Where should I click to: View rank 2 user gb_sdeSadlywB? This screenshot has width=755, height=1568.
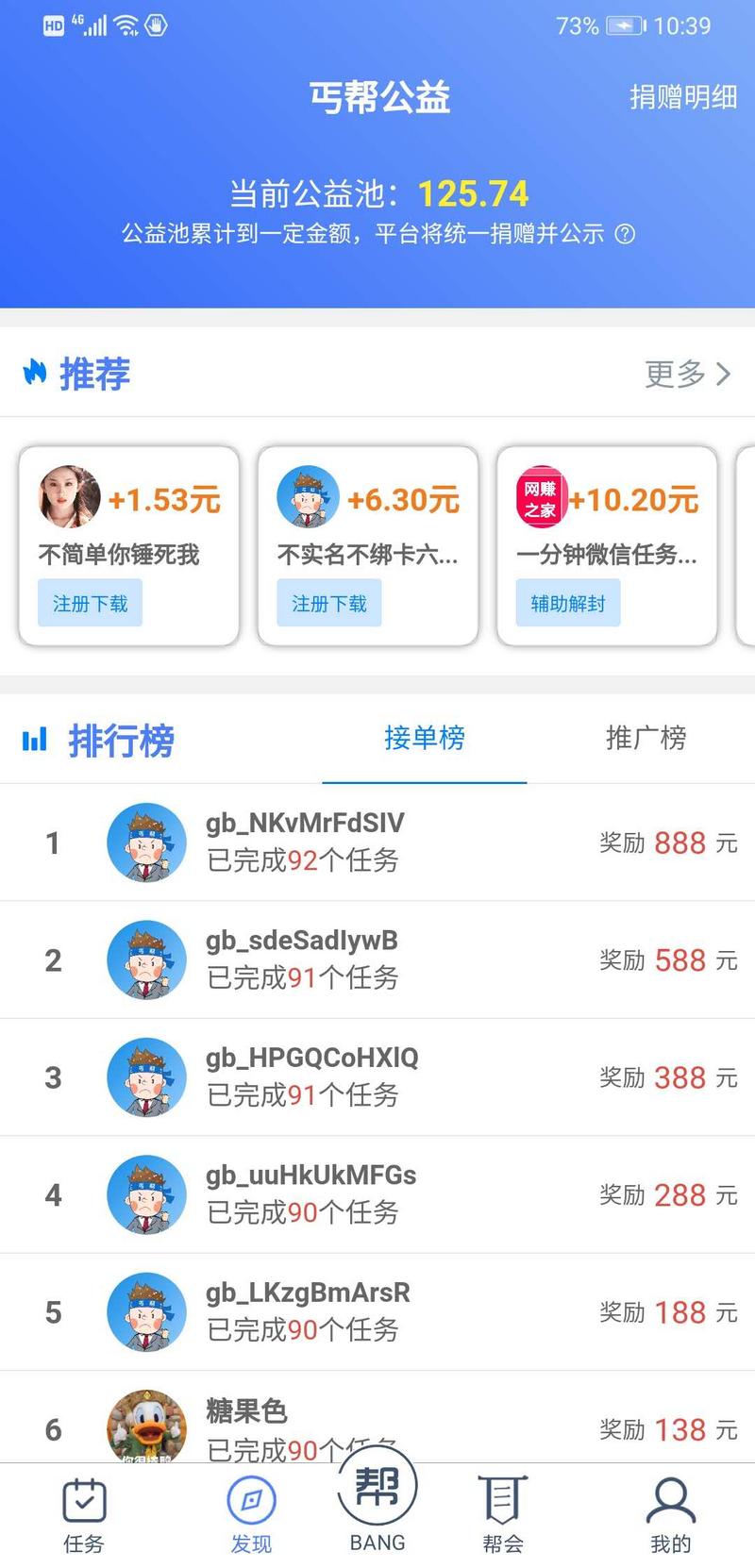point(302,959)
